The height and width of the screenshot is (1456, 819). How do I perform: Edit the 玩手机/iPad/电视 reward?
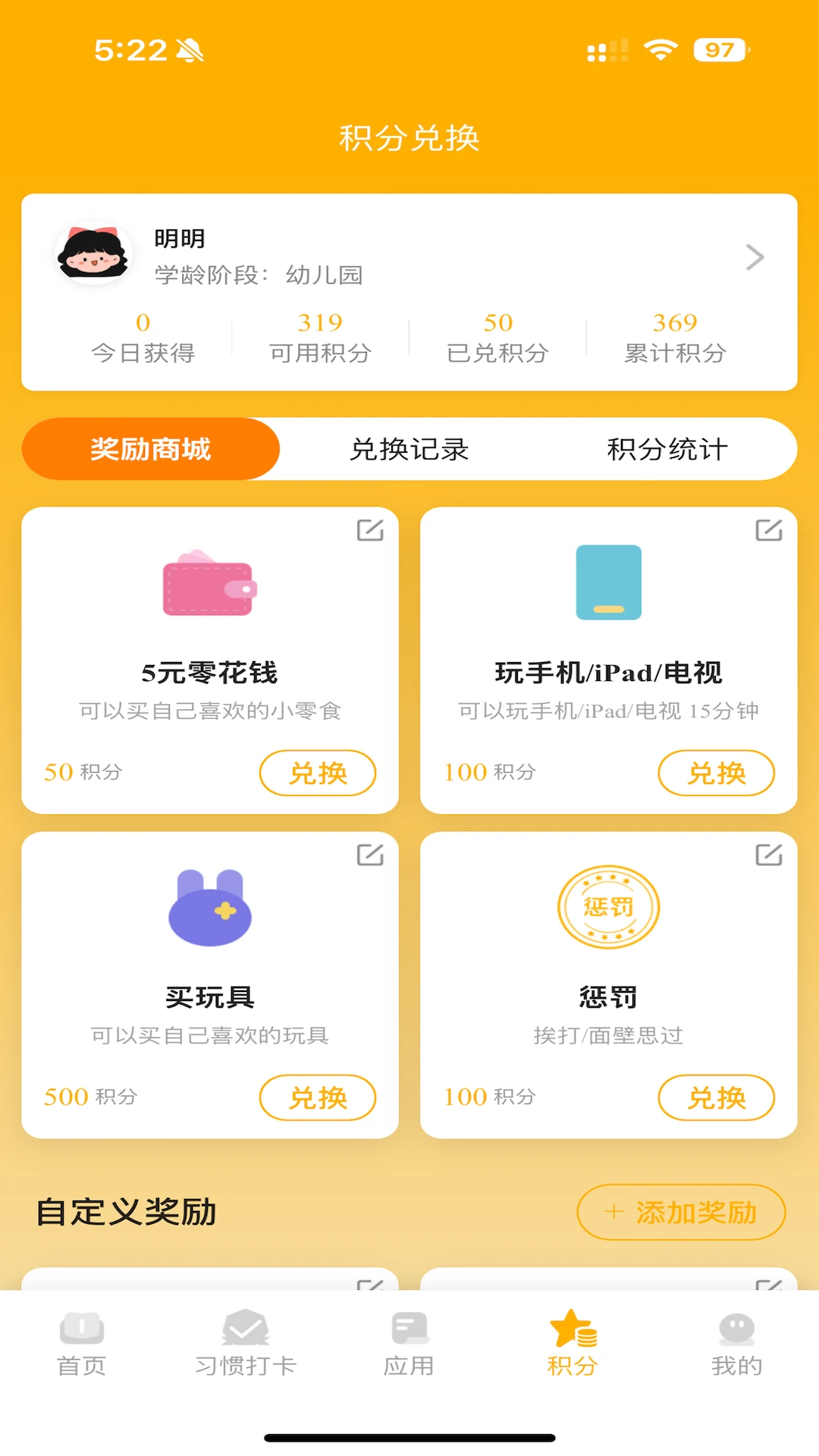[768, 530]
